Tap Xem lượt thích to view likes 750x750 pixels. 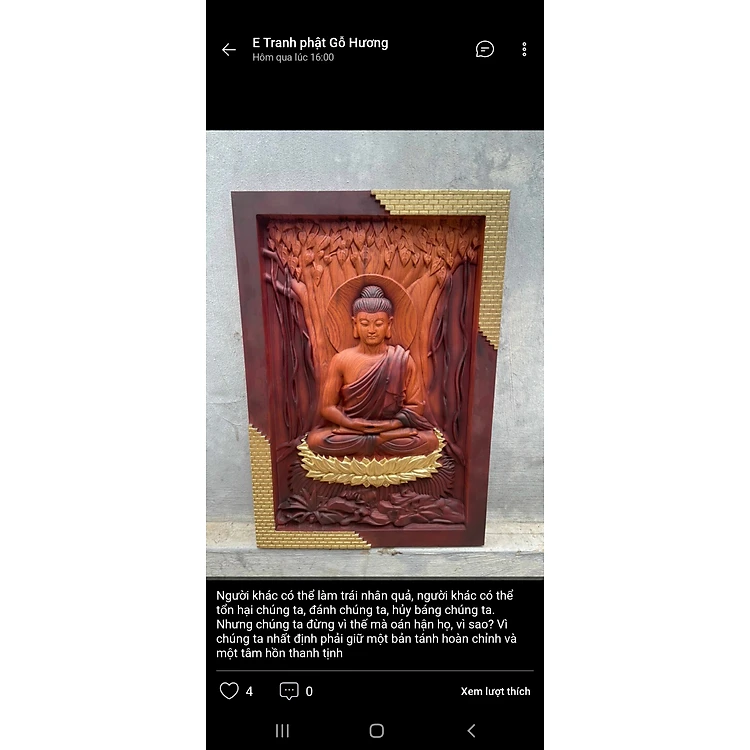[495, 691]
